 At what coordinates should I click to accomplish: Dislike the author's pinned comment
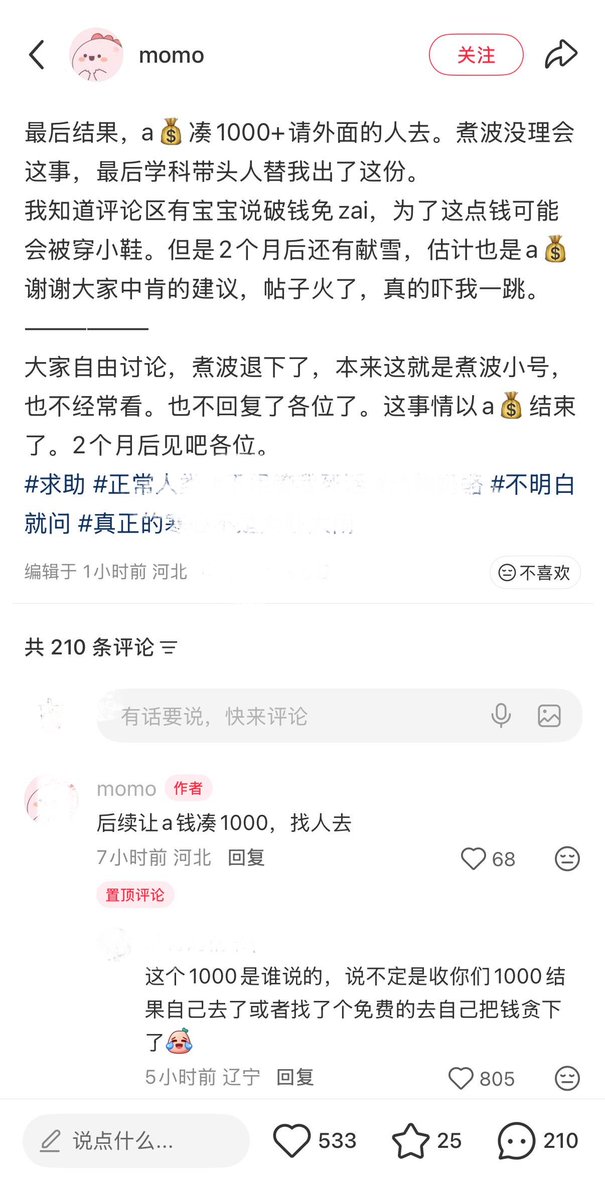pos(567,859)
